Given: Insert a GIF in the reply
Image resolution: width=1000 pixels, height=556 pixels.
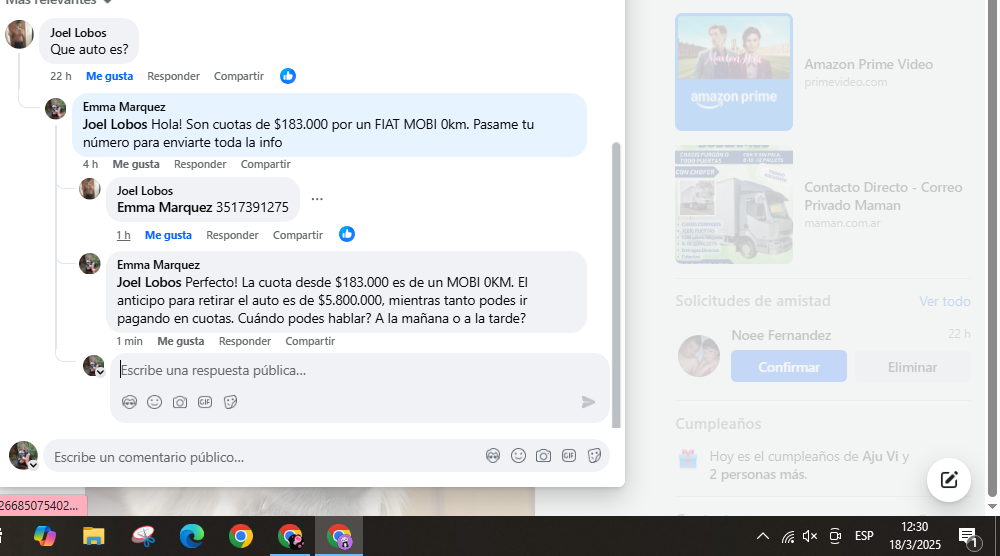Looking at the screenshot, I should [205, 402].
